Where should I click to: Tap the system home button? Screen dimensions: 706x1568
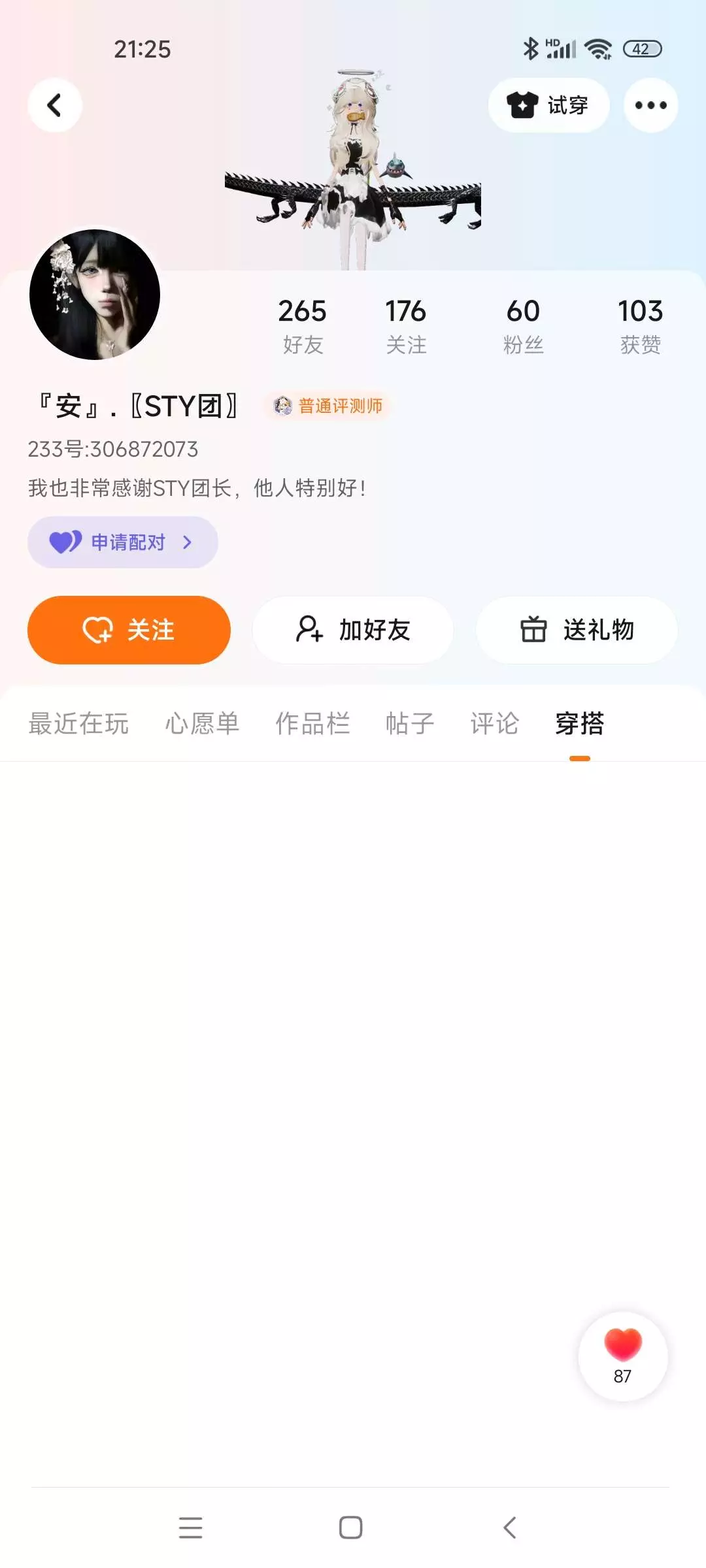pos(351,1527)
